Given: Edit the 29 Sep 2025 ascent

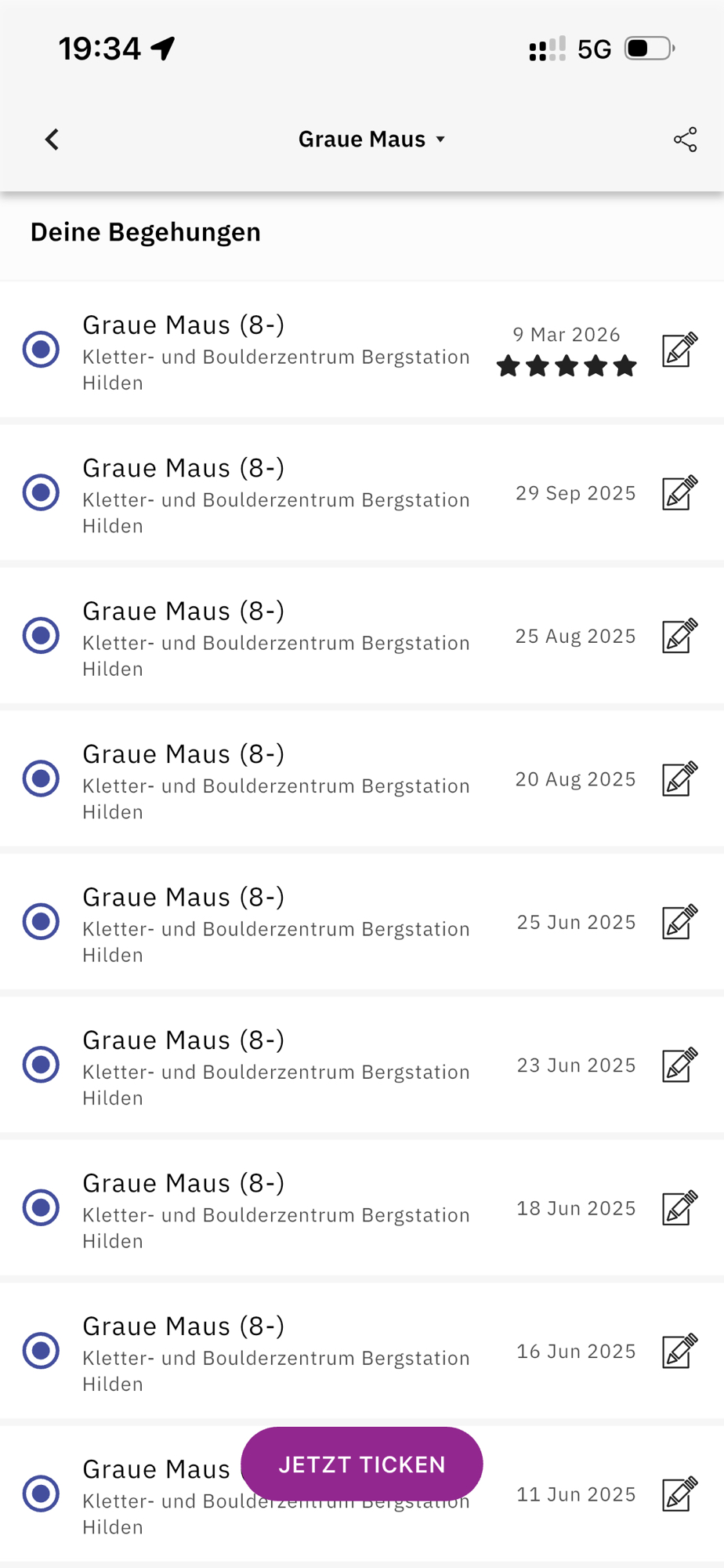Looking at the screenshot, I should [679, 493].
